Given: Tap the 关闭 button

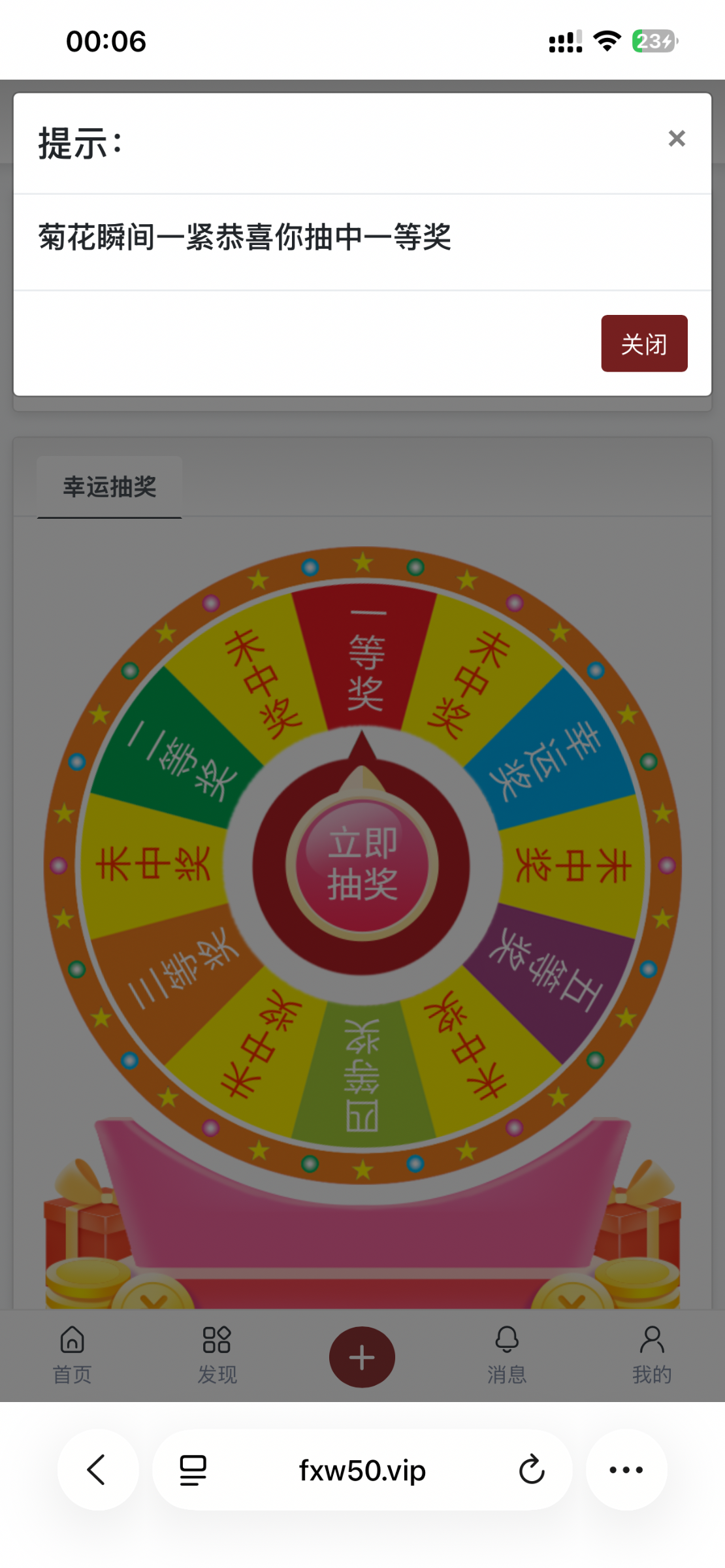Looking at the screenshot, I should coord(643,344).
